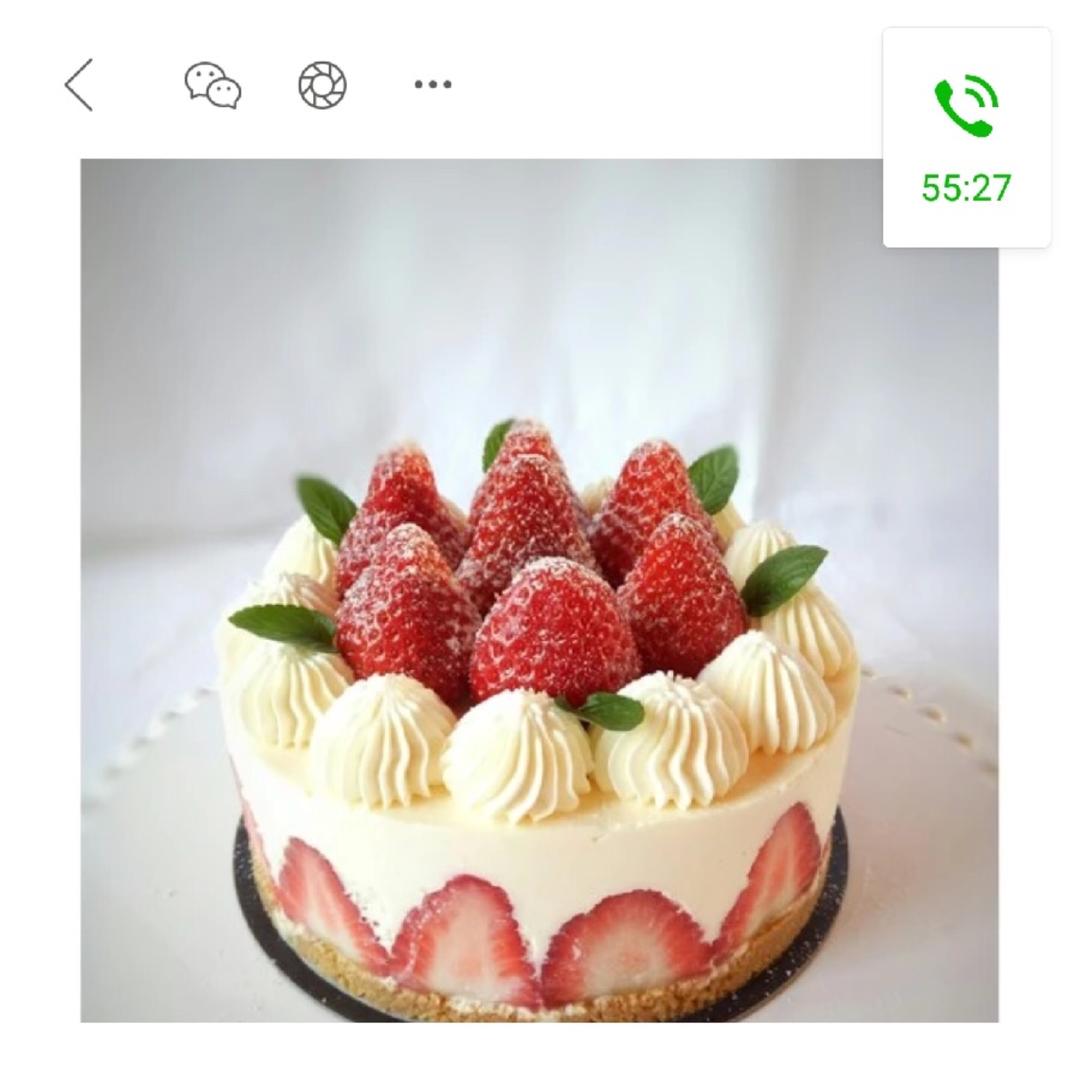This screenshot has width=1080, height=1080.
Task: Share to Moments using the aperture icon
Action: click(x=322, y=85)
